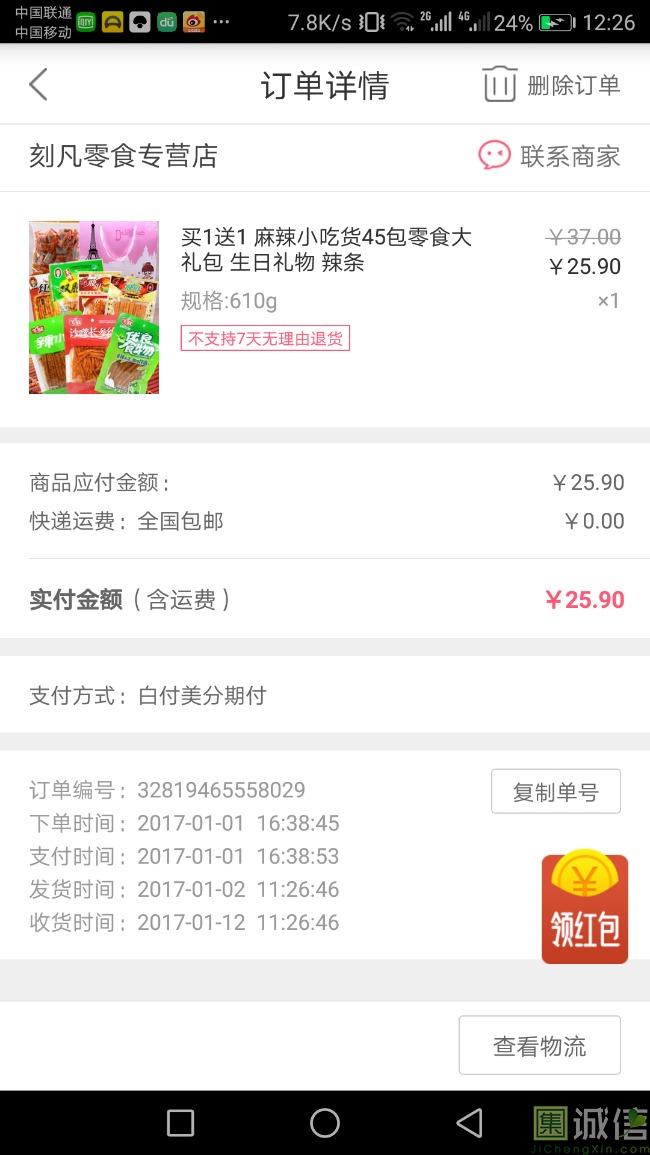
Task: Claim the 领红包 red envelope
Action: click(x=585, y=908)
